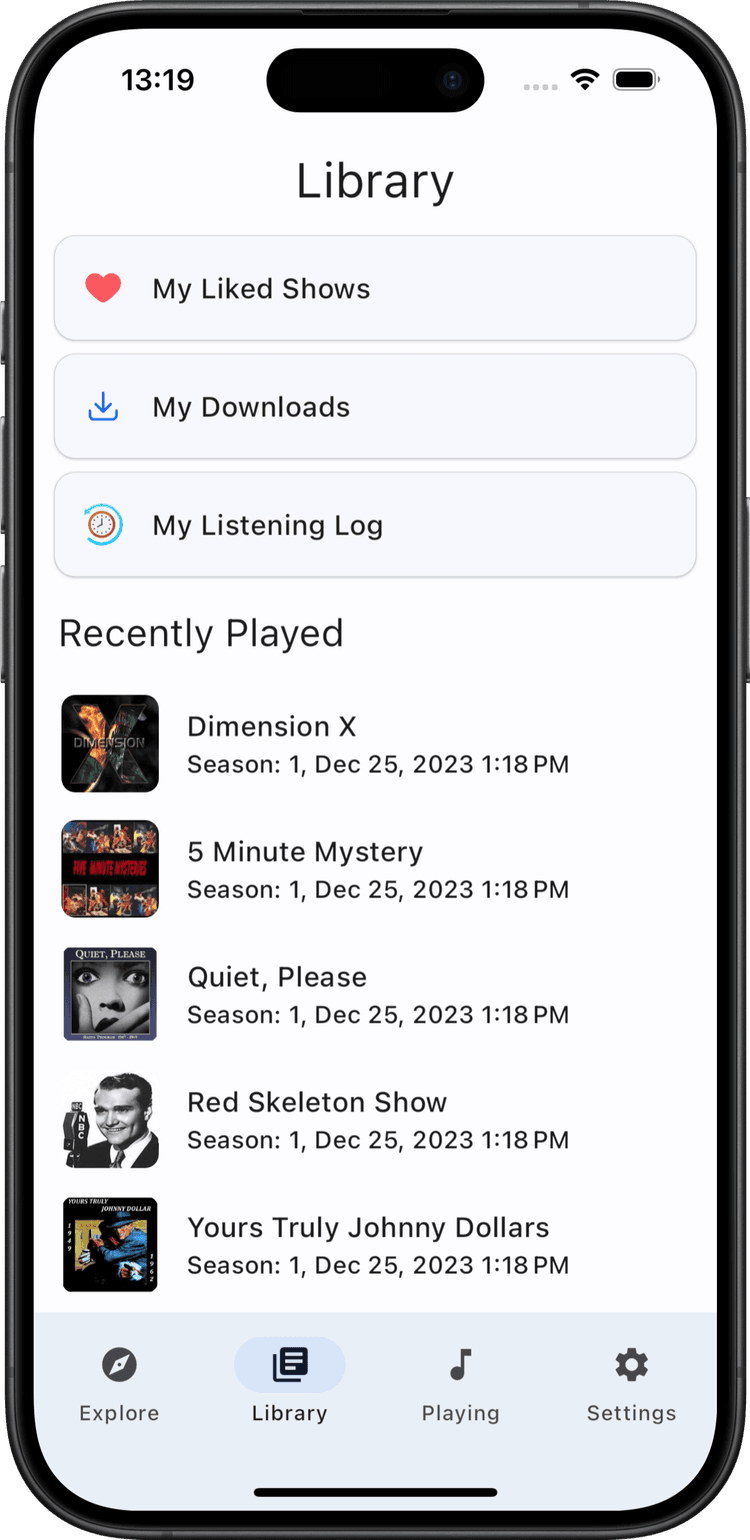
Task: Open Settings via the gear icon
Action: click(631, 1364)
